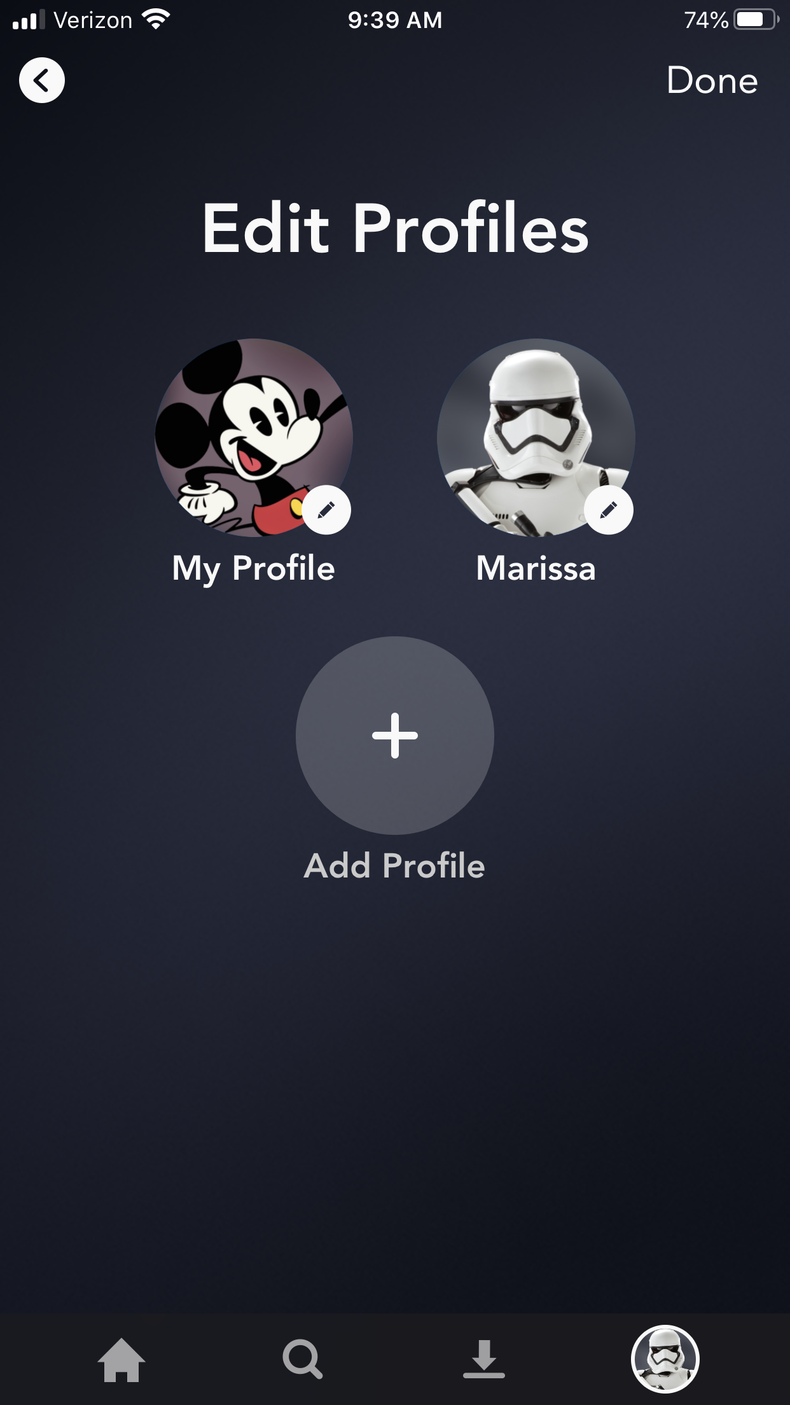Tap the Edit Profiles heading

[x=394, y=228]
